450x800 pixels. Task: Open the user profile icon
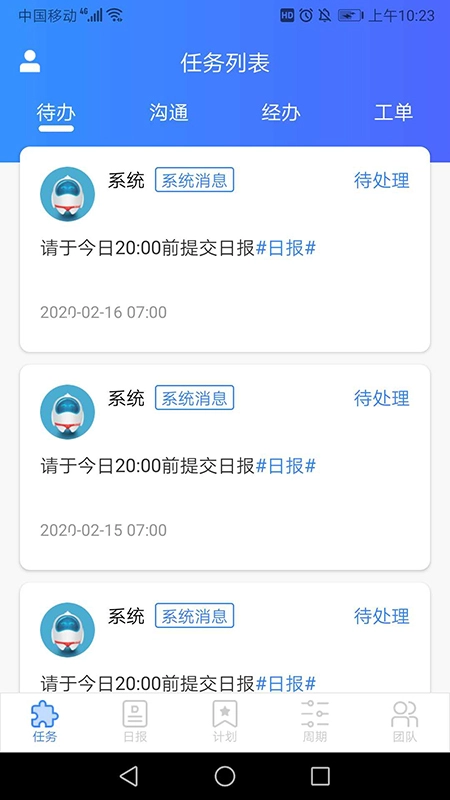(x=30, y=62)
